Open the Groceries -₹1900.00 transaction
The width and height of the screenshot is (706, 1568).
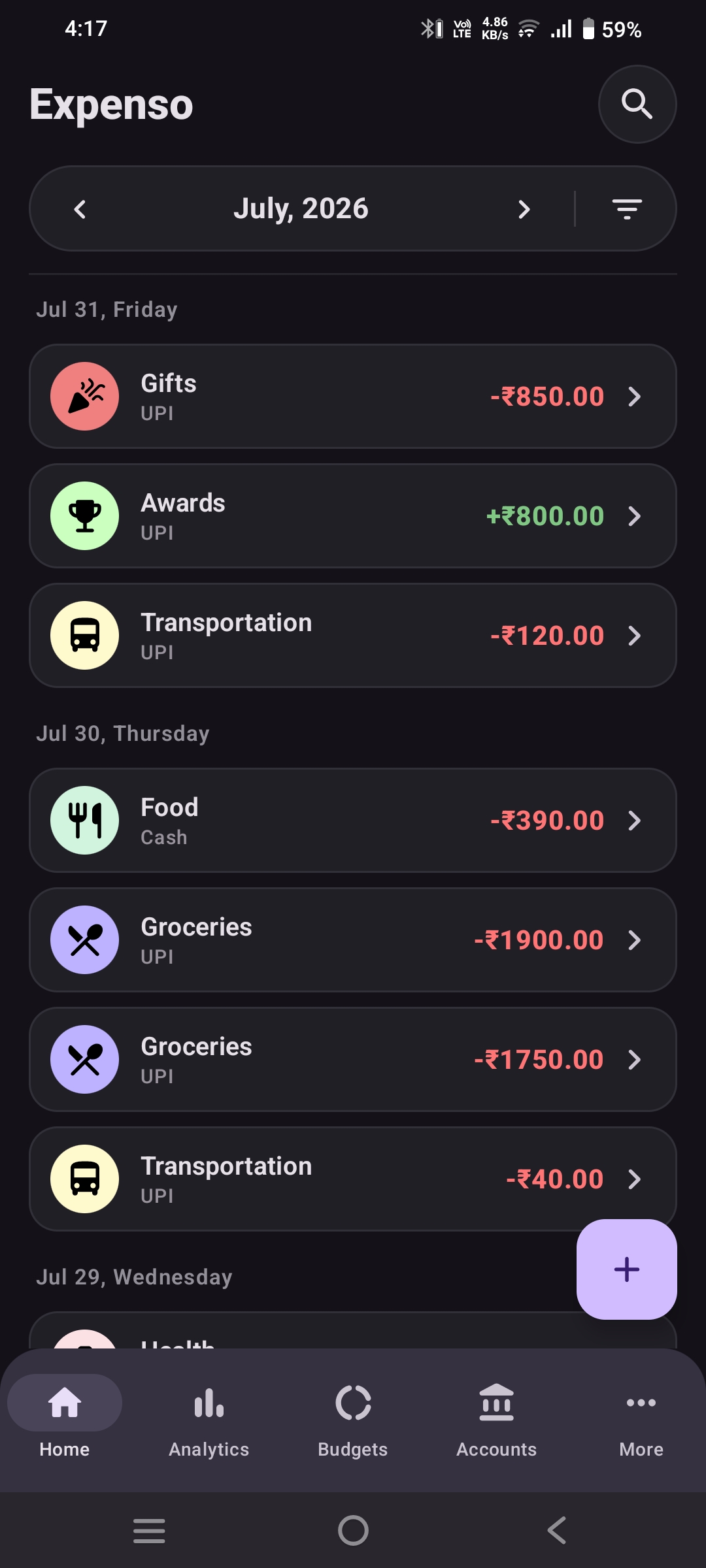[x=353, y=940]
